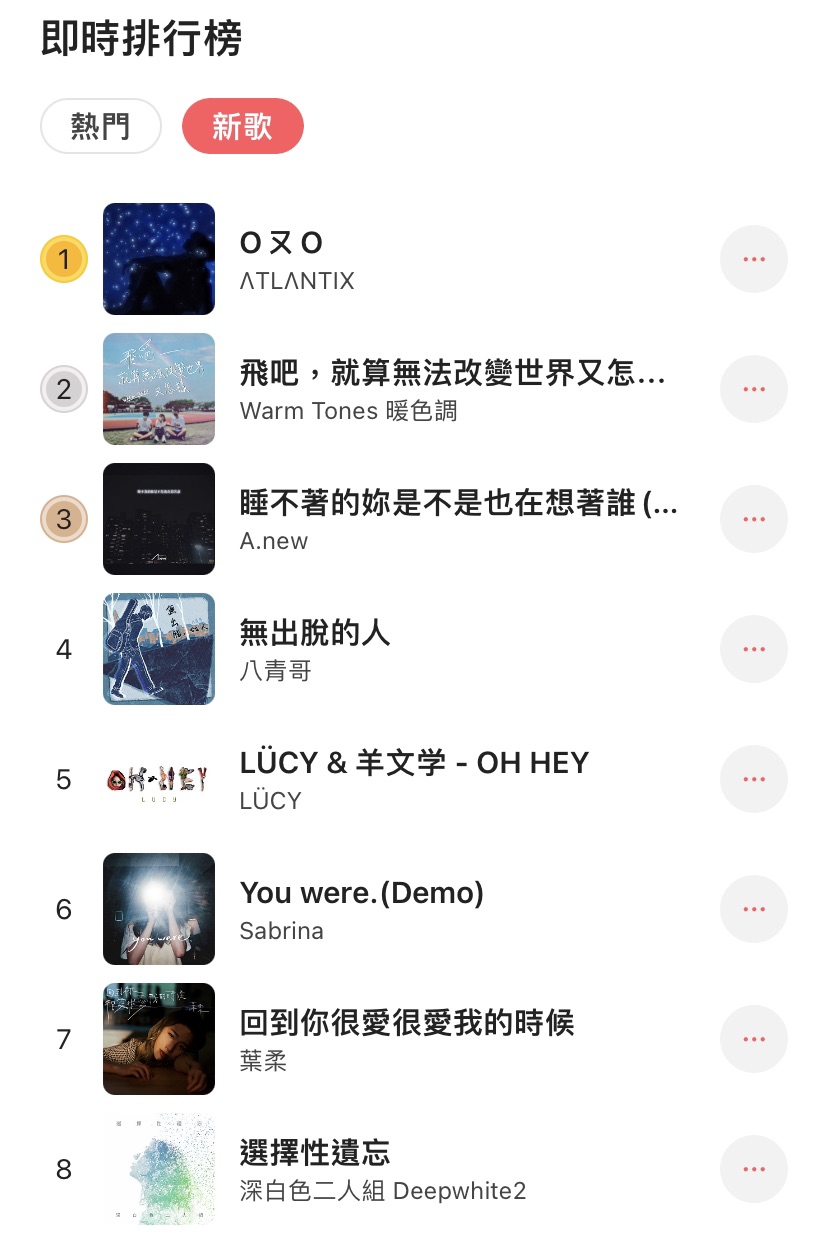Open the three-dot menu for A.new song

[753, 519]
